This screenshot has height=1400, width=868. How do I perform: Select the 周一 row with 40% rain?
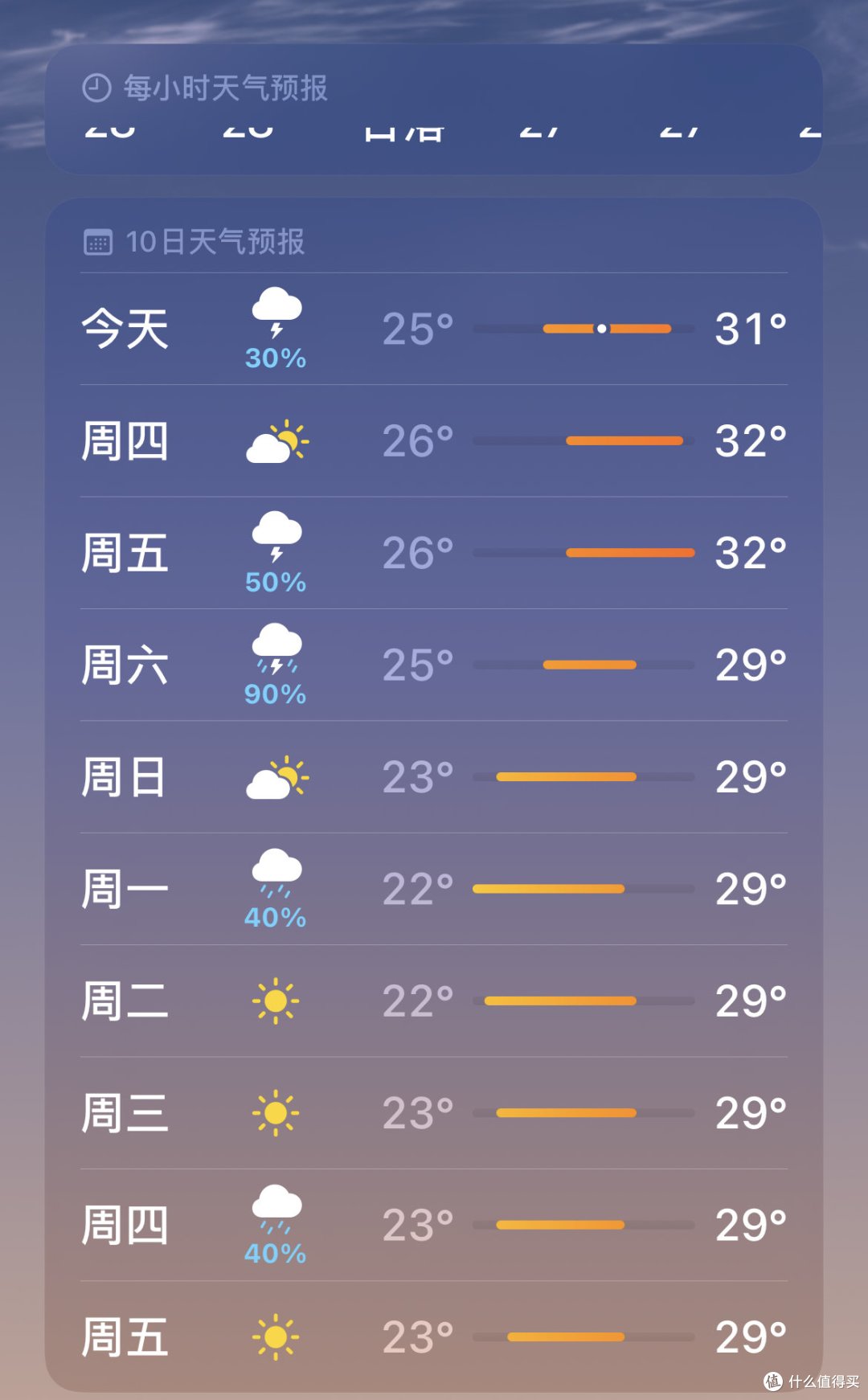[434, 889]
